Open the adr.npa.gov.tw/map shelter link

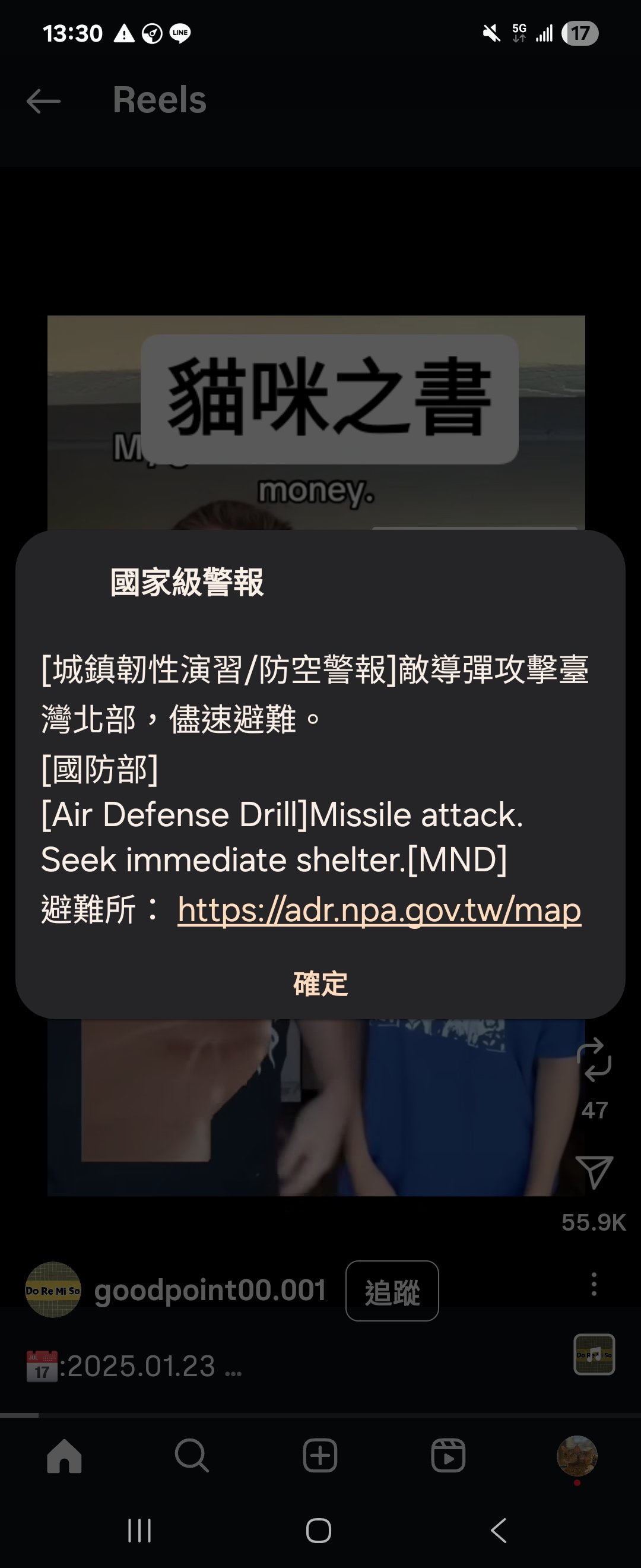tap(379, 911)
